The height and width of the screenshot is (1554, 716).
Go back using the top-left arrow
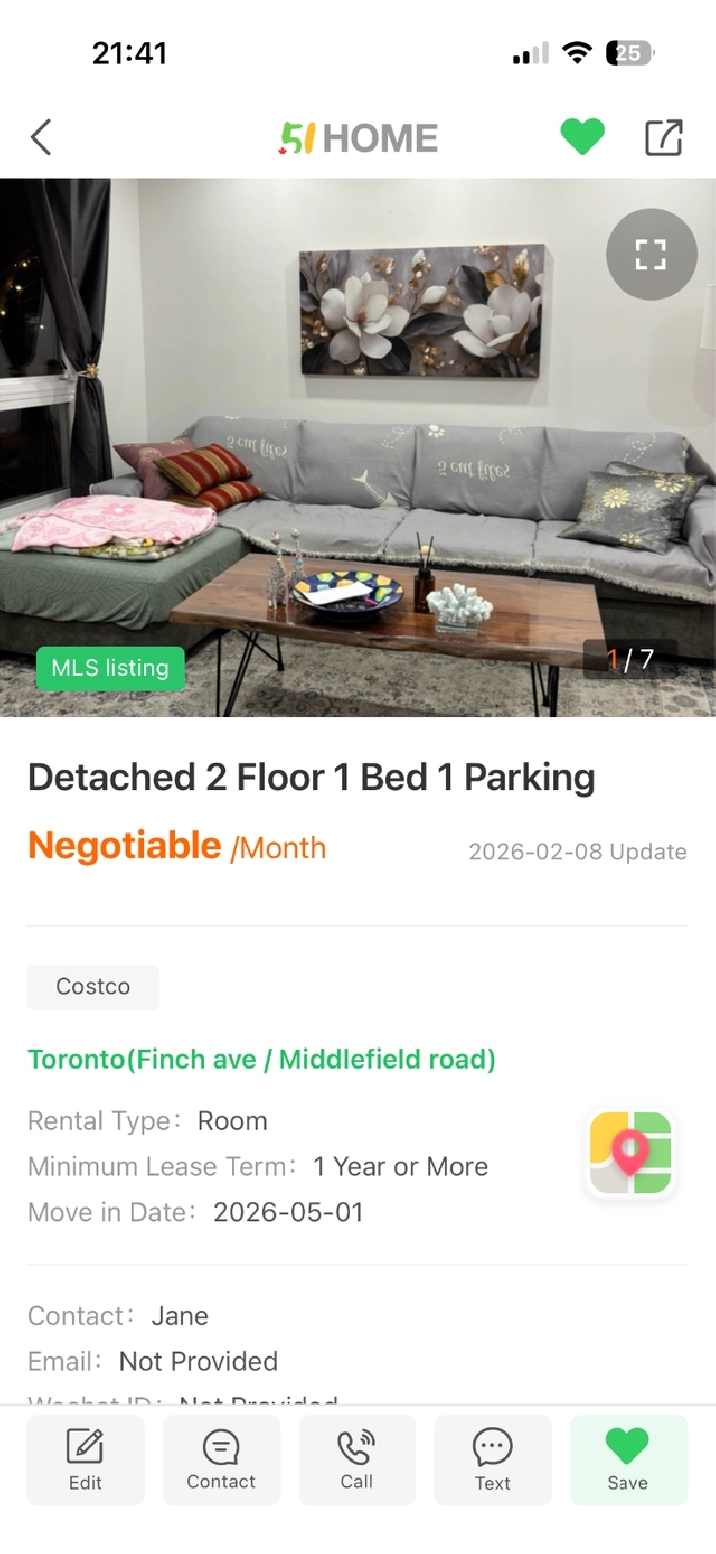(41, 137)
